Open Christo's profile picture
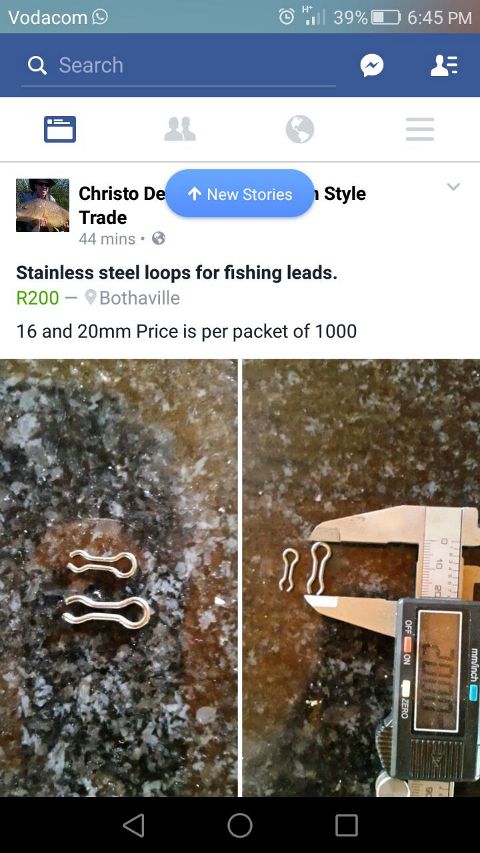This screenshot has width=480, height=853. click(42, 205)
